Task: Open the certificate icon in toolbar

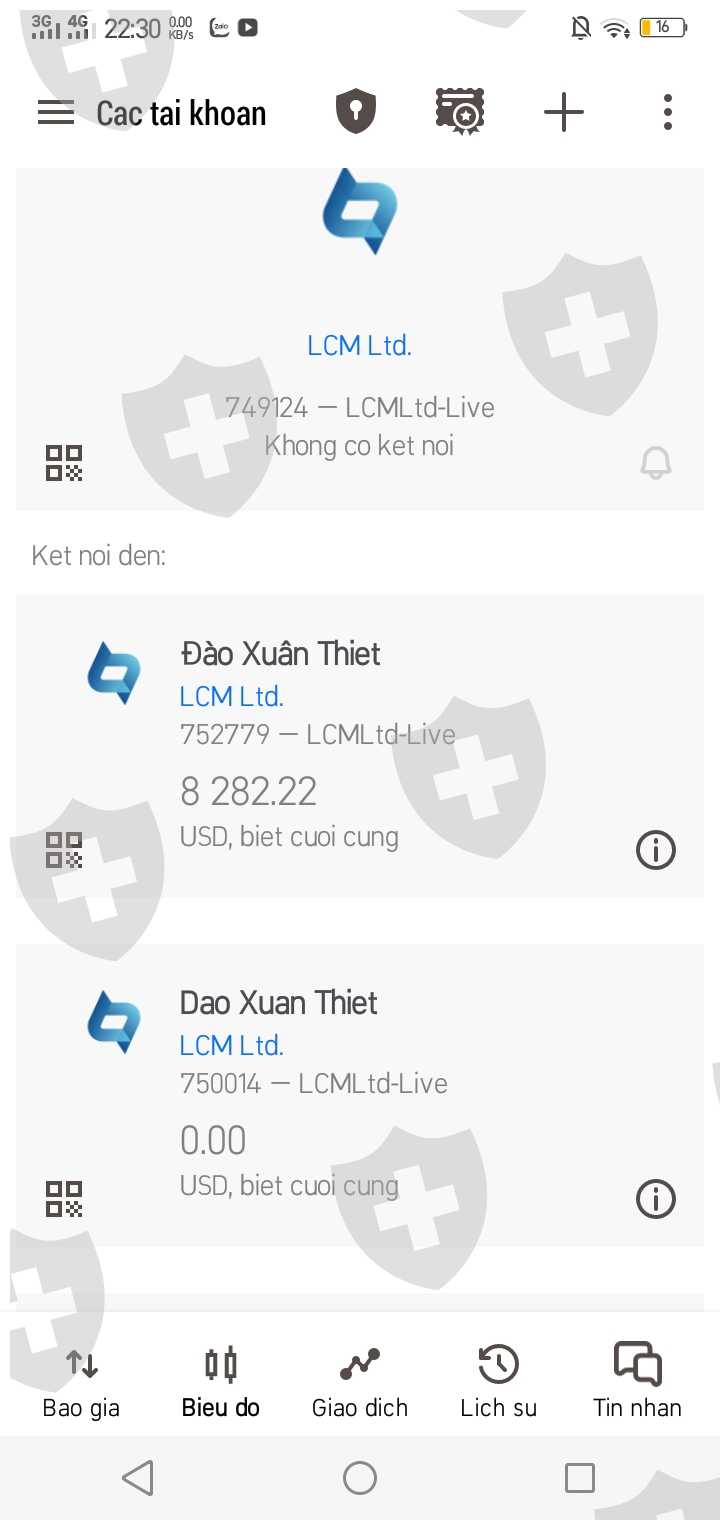Action: click(460, 111)
